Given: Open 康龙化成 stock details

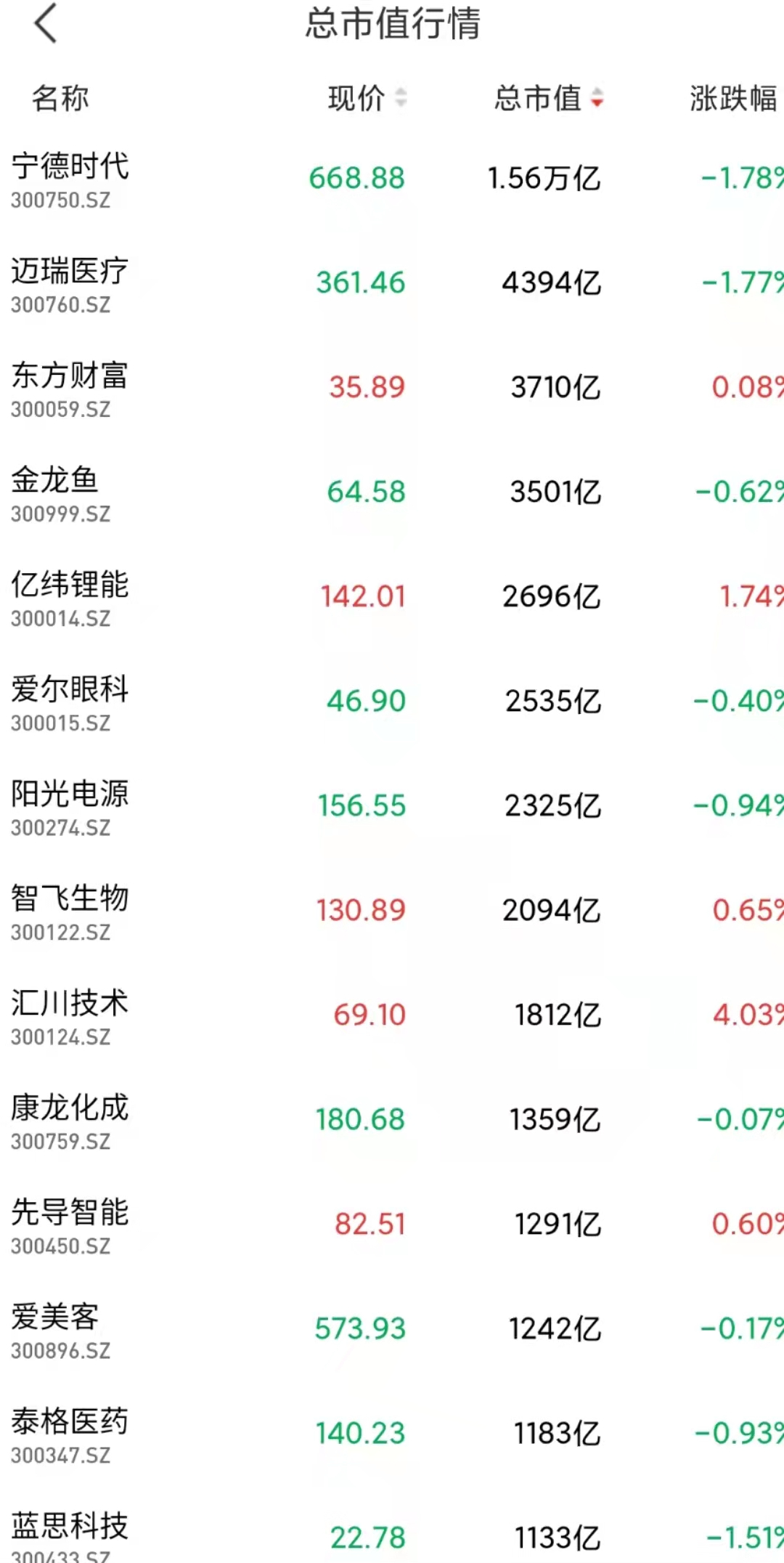Looking at the screenshot, I should pyautogui.click(x=392, y=1120).
